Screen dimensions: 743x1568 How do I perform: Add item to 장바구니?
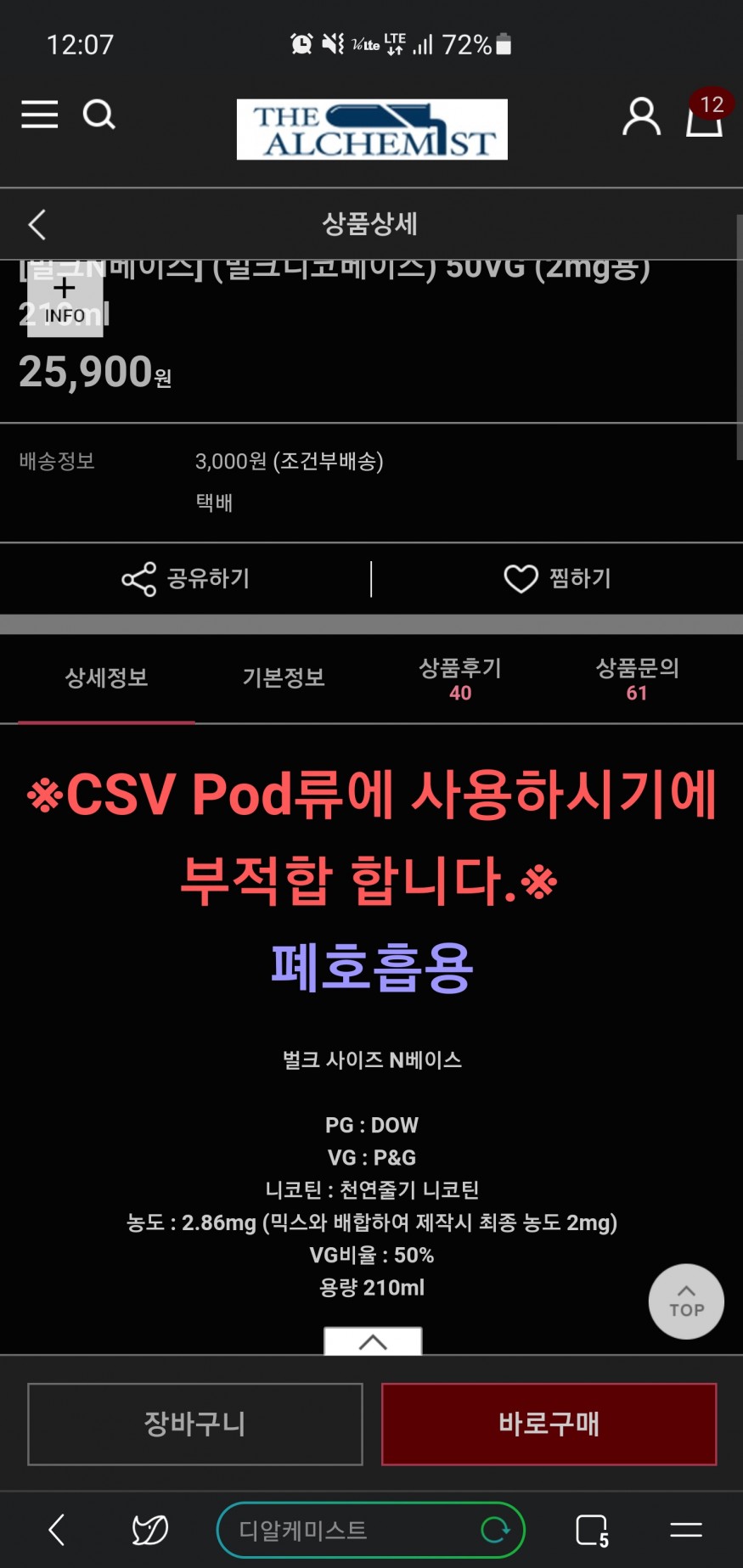point(195,1424)
